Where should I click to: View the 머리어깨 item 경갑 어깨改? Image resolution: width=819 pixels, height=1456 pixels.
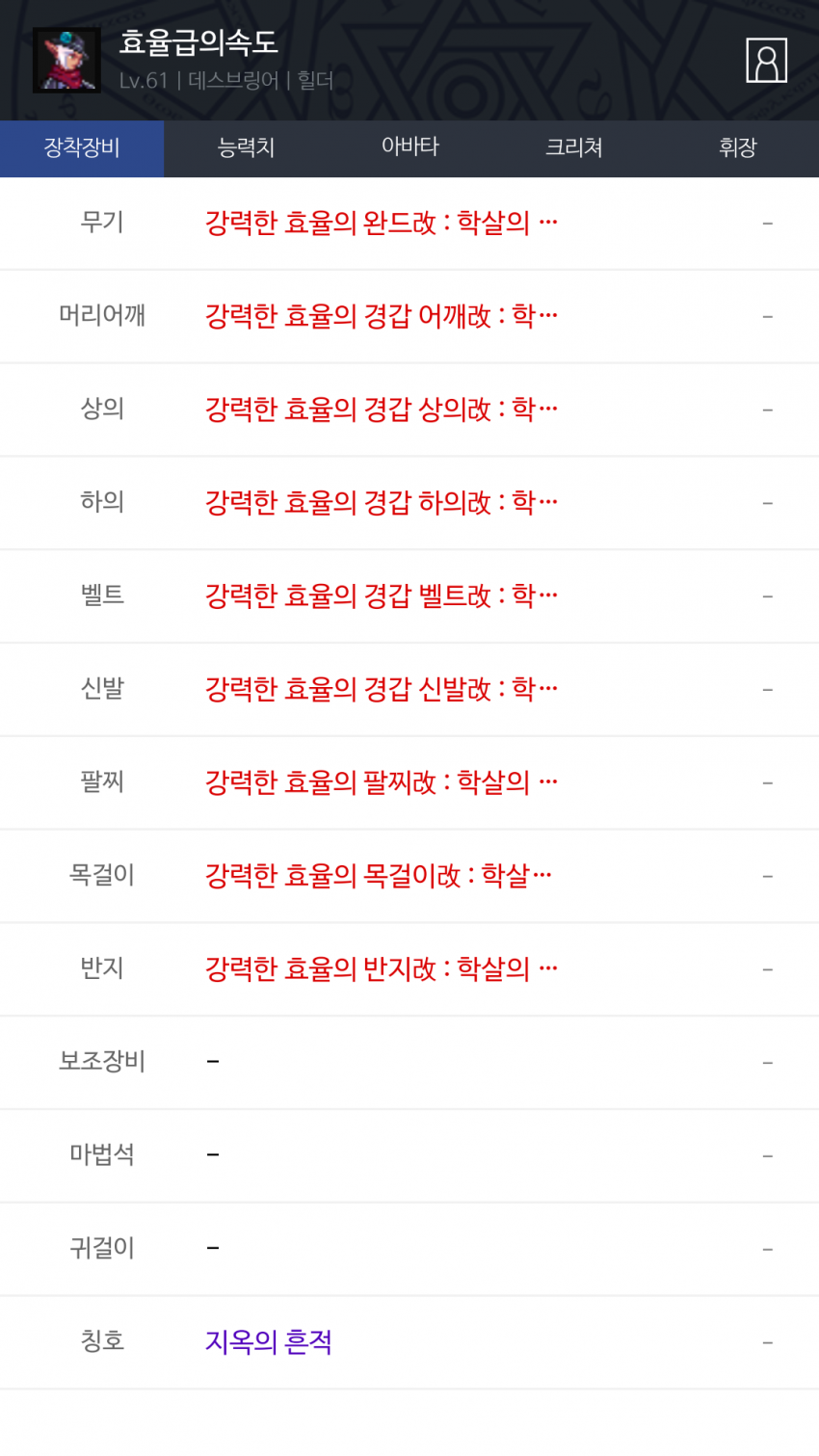pyautogui.click(x=381, y=316)
